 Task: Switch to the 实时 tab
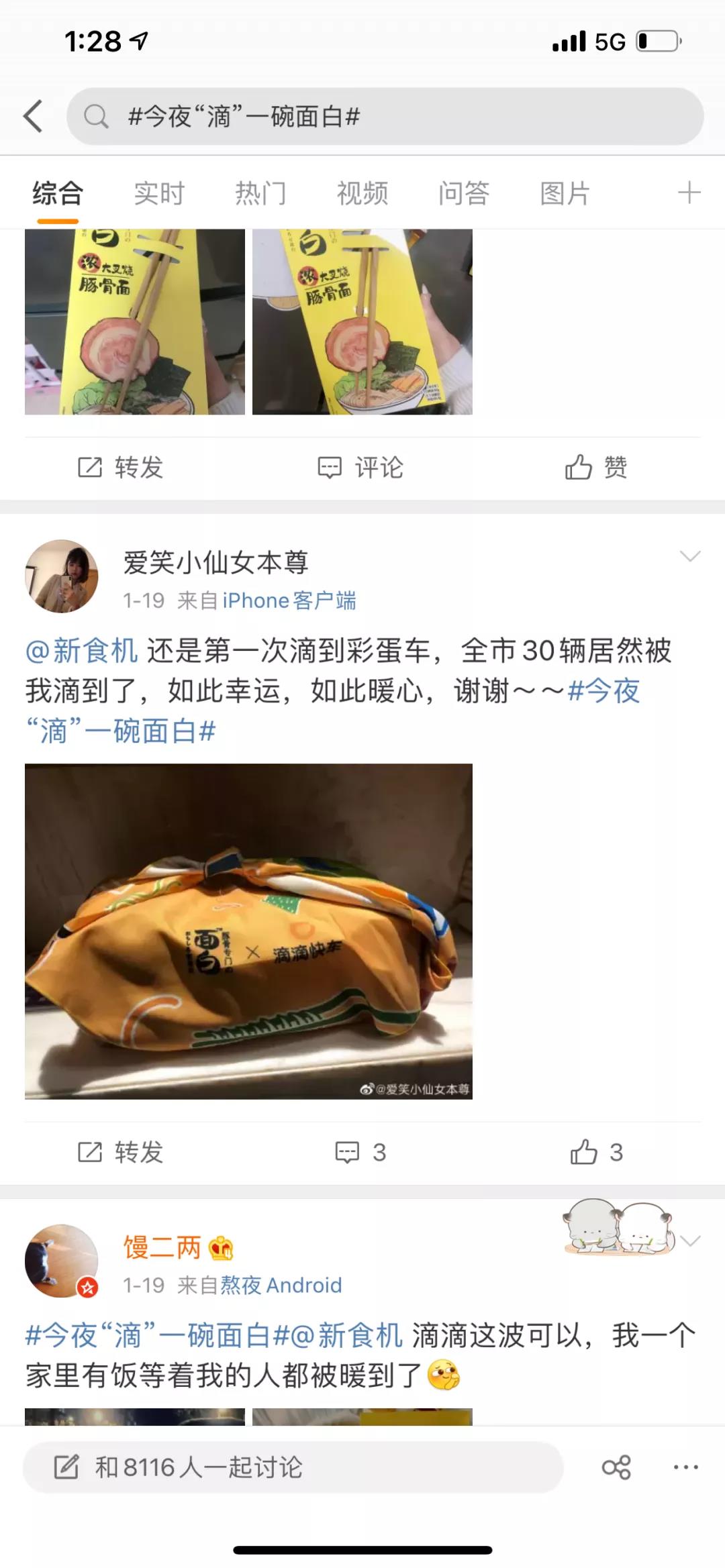(x=159, y=194)
